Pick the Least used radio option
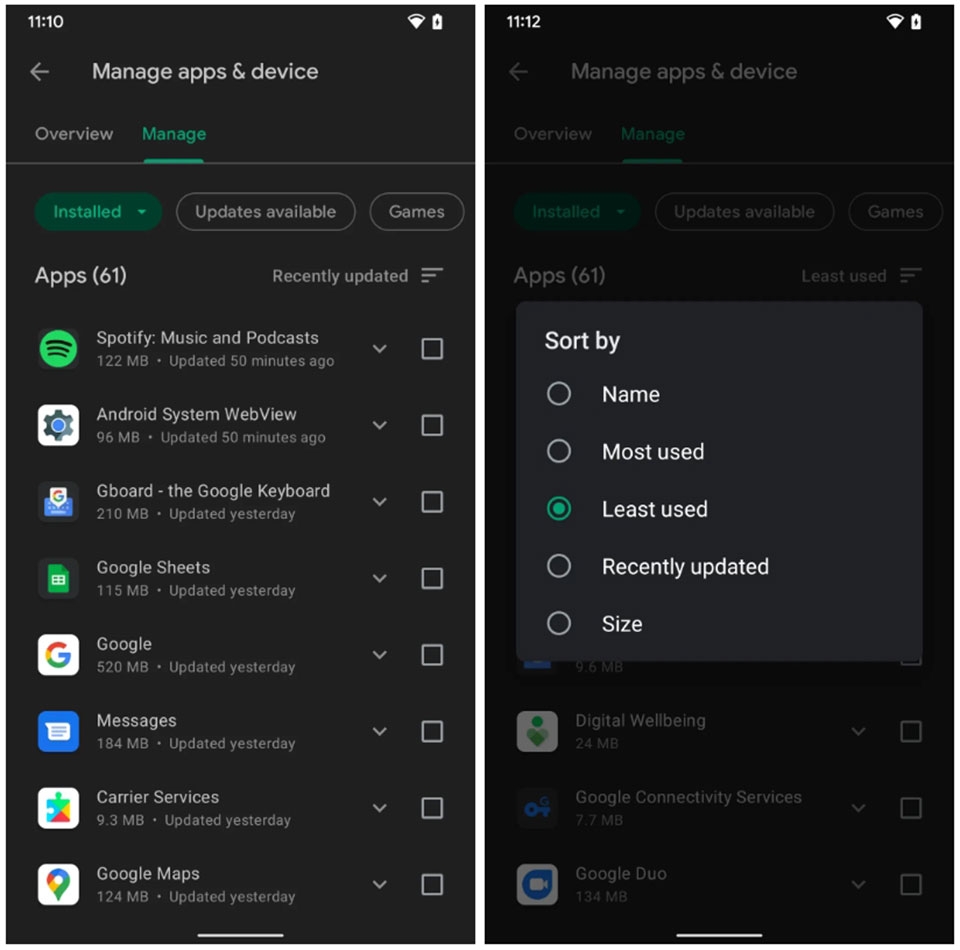 654,509
